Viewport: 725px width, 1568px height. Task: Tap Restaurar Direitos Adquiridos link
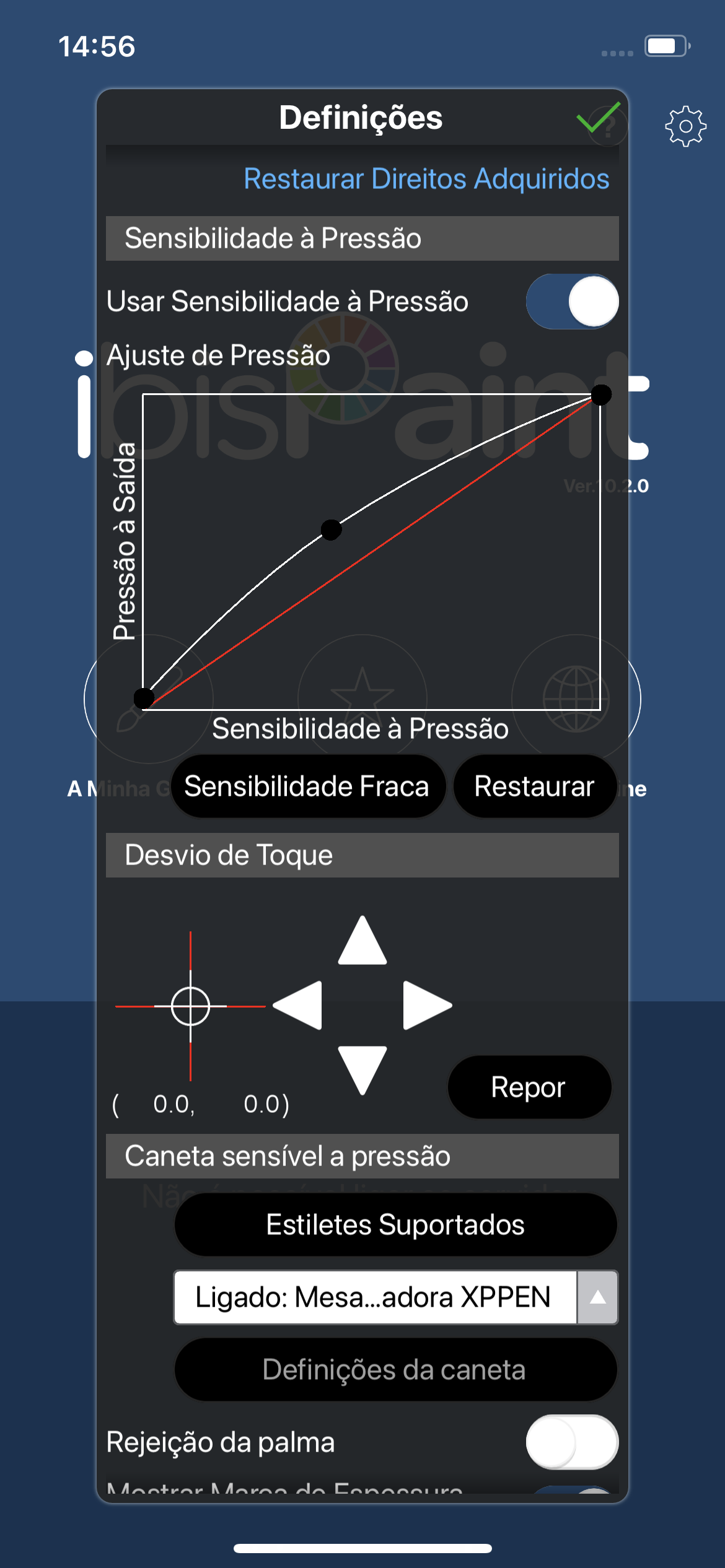pyautogui.click(x=426, y=179)
